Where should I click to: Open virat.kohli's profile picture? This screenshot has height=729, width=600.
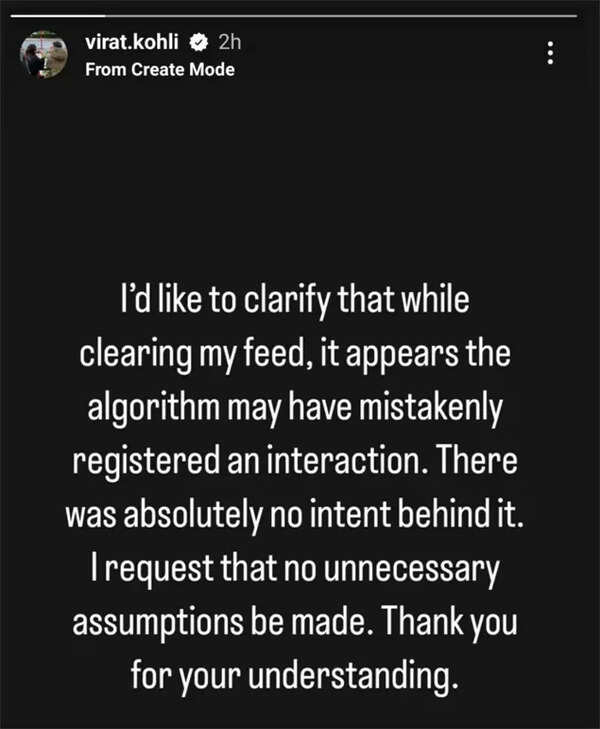tap(44, 56)
